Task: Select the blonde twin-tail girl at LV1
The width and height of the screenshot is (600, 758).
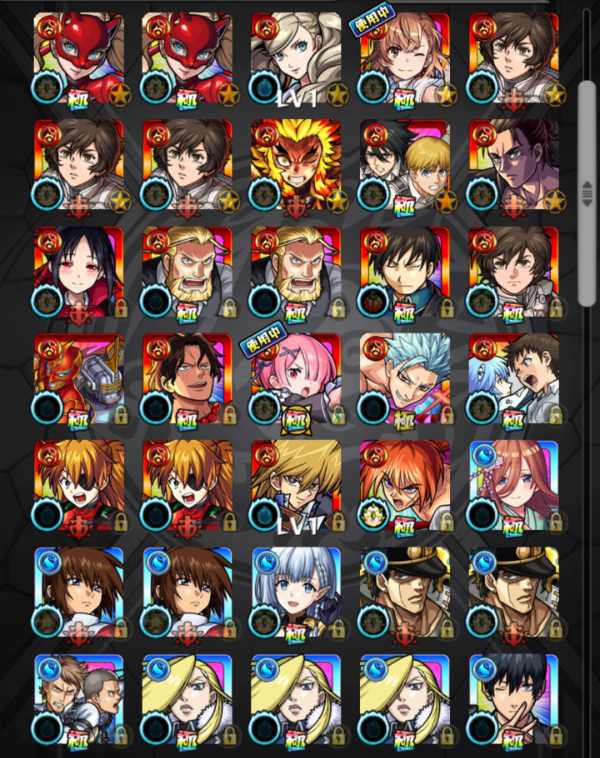Action: 296,58
